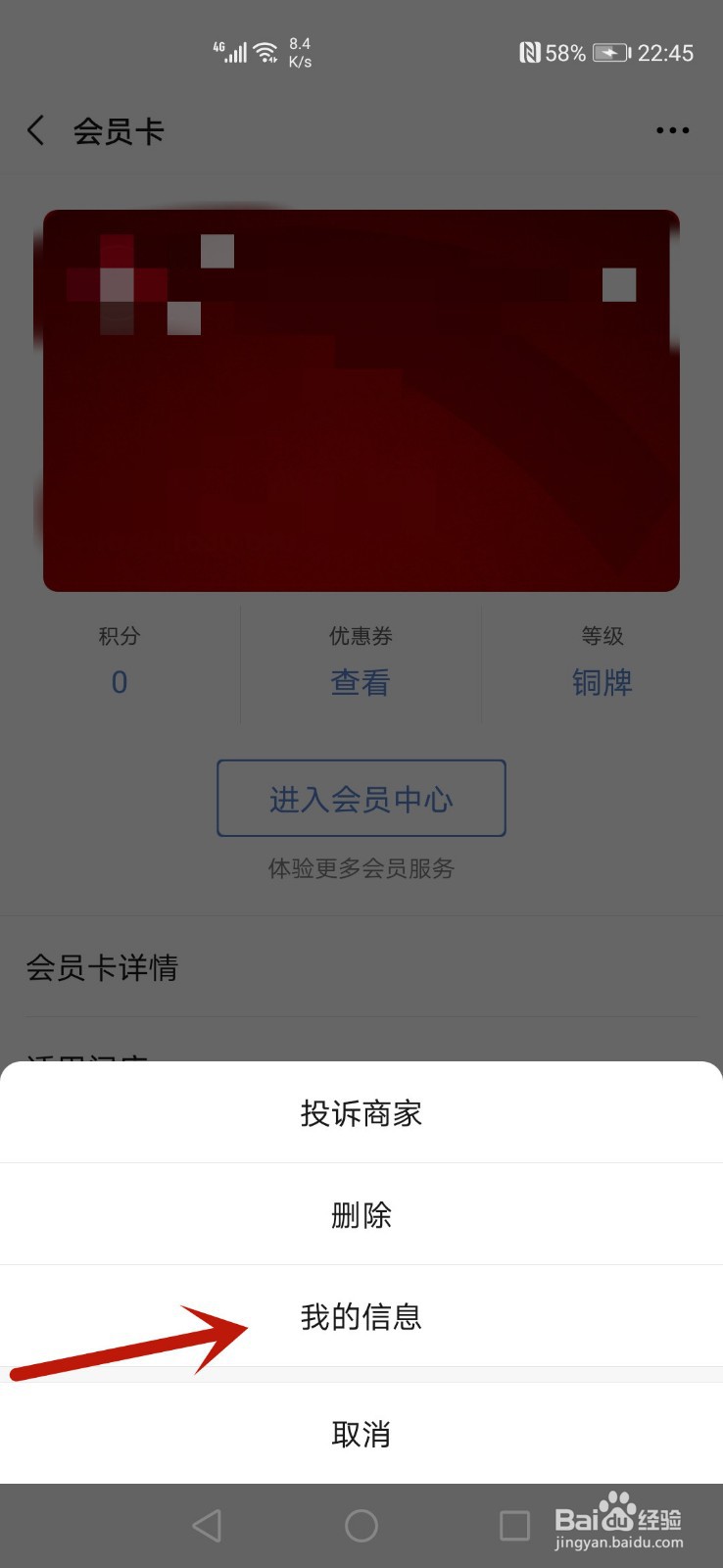The width and height of the screenshot is (723, 1568).
Task: Select 我的信息 from the menu
Action: (361, 1318)
